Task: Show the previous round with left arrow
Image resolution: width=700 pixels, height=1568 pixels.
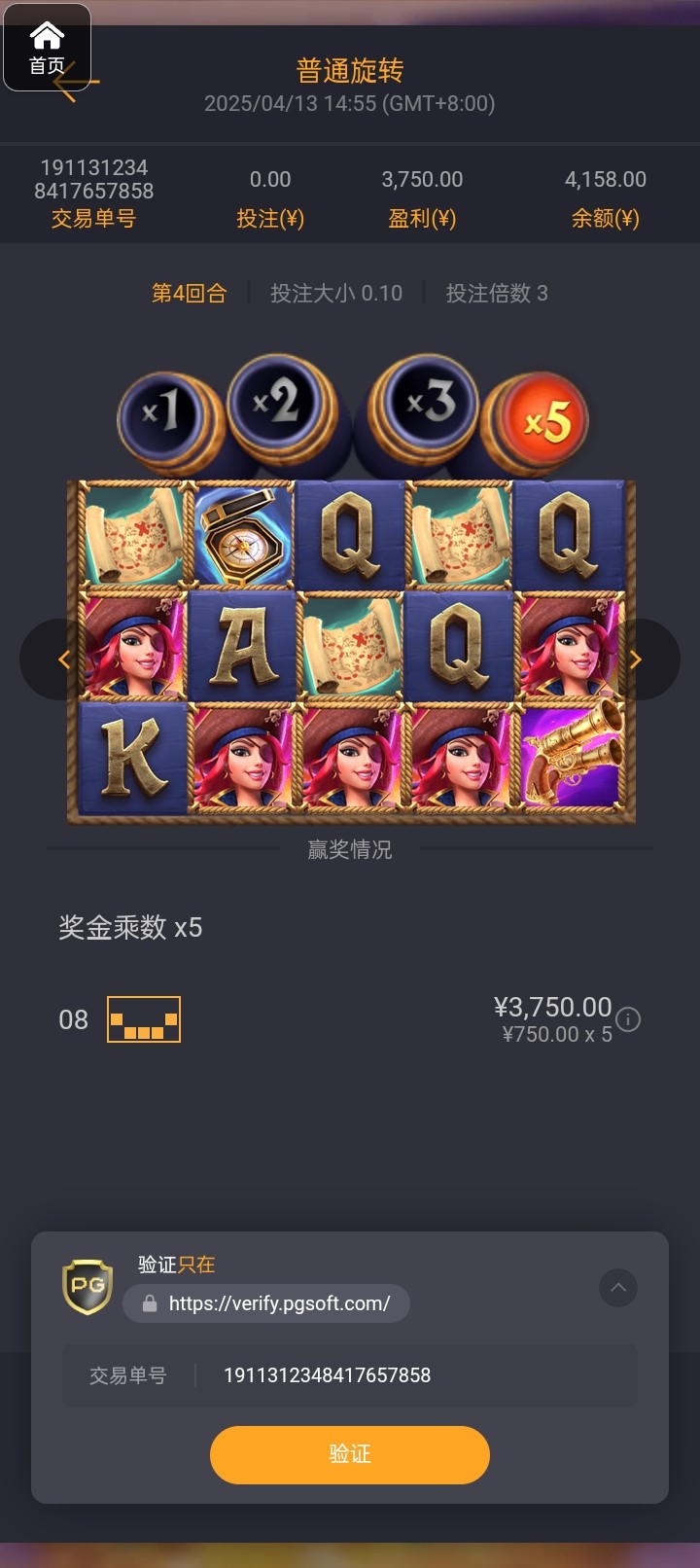Action: (x=62, y=659)
